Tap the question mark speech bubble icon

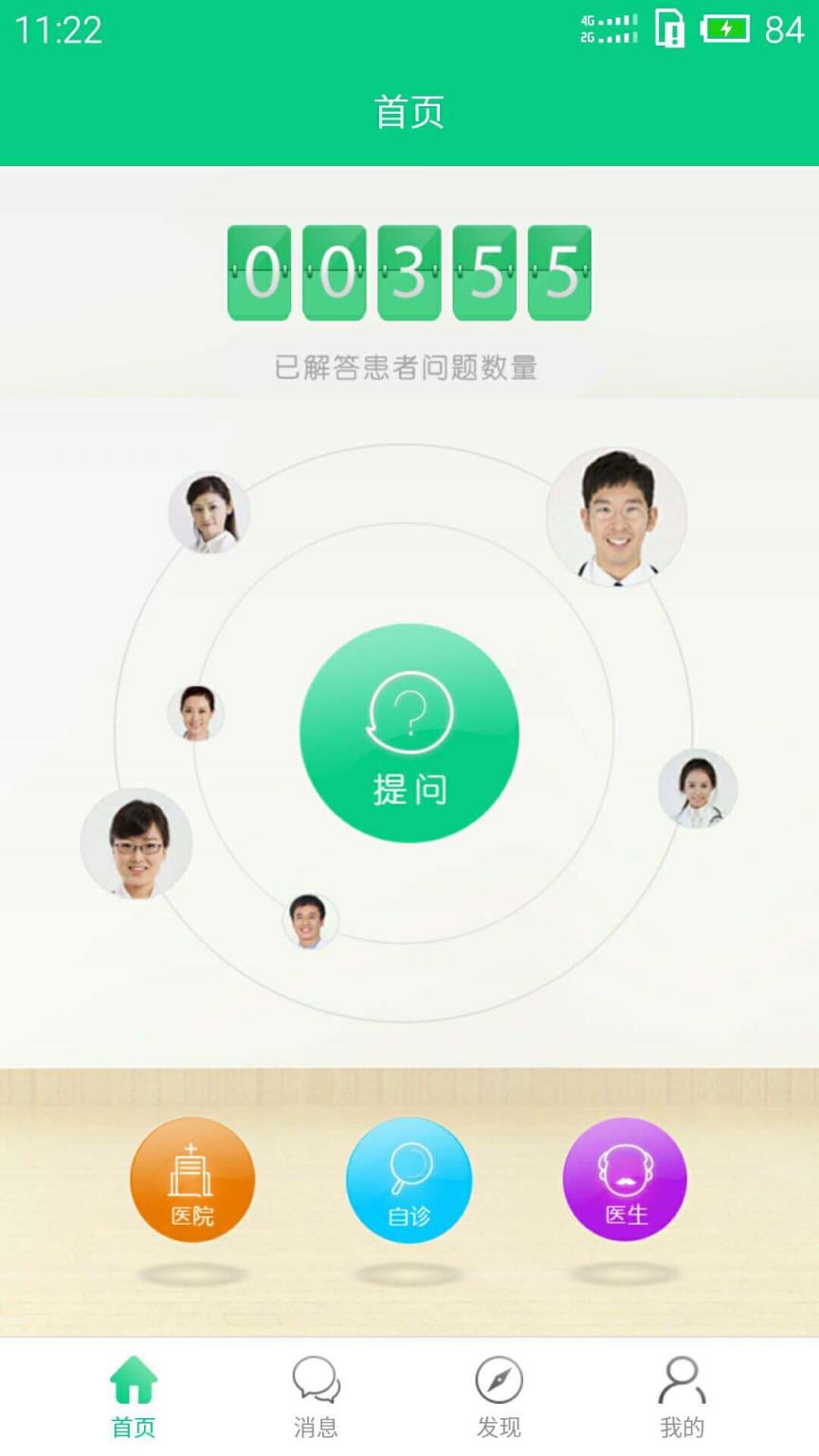coord(409,711)
